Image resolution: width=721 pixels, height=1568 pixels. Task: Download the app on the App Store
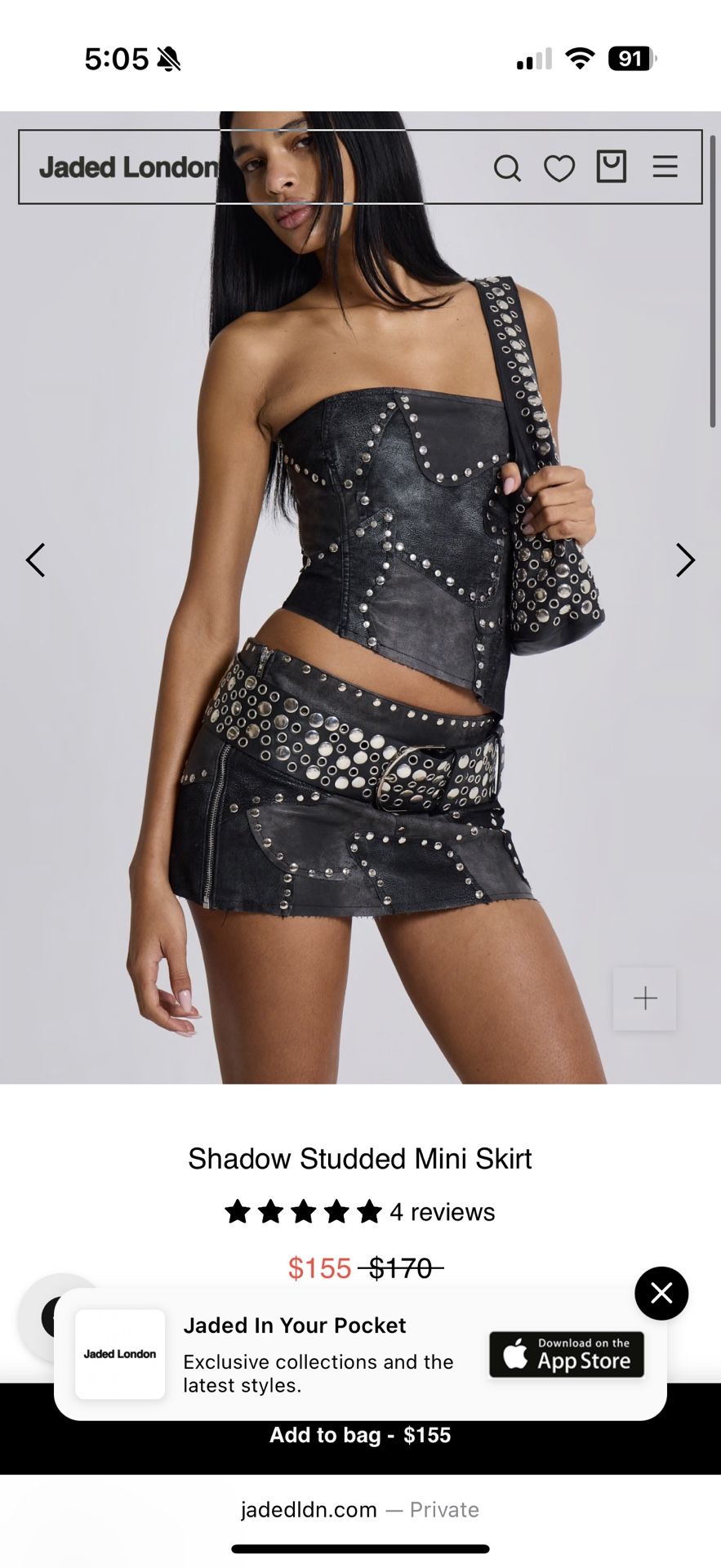pyautogui.click(x=566, y=1355)
